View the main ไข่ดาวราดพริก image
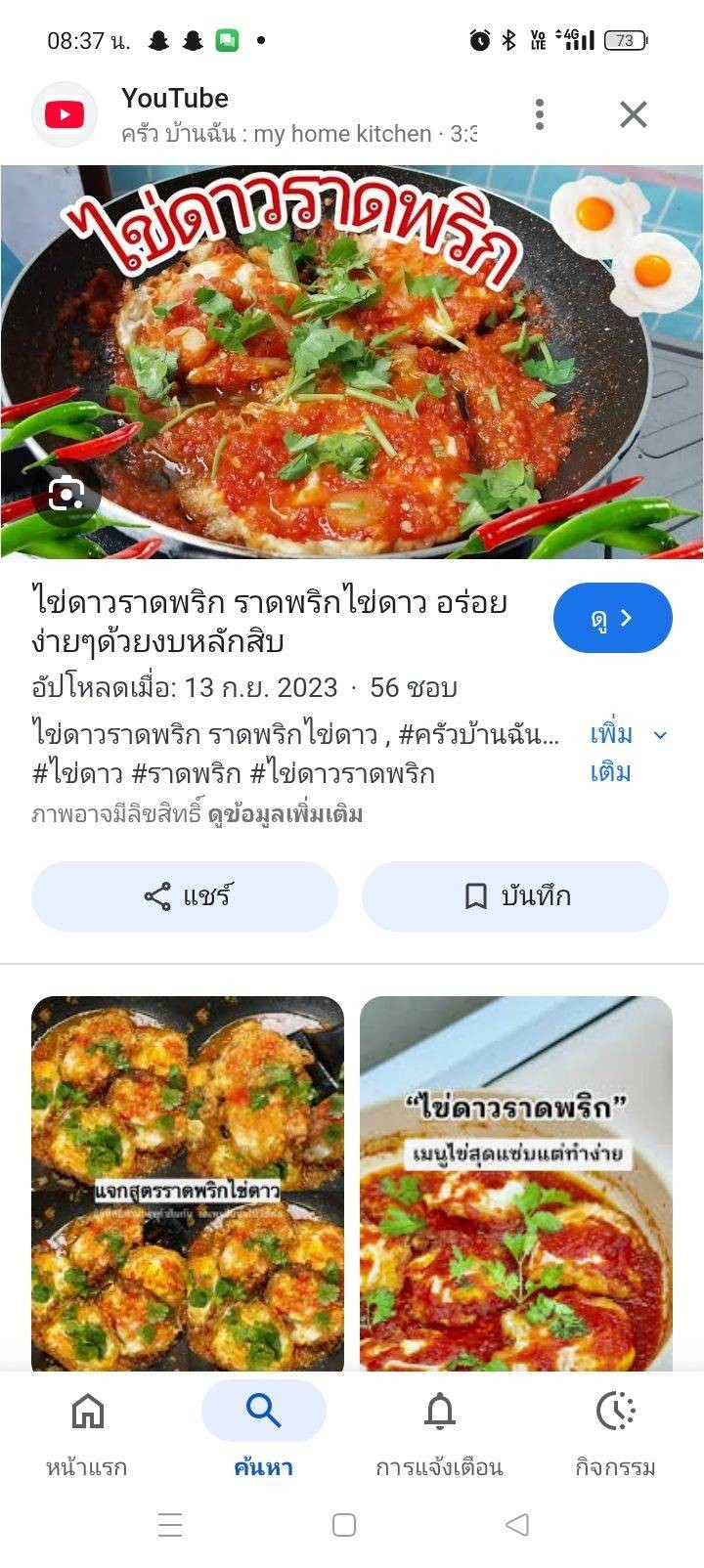The width and height of the screenshot is (704, 1568). (352, 362)
